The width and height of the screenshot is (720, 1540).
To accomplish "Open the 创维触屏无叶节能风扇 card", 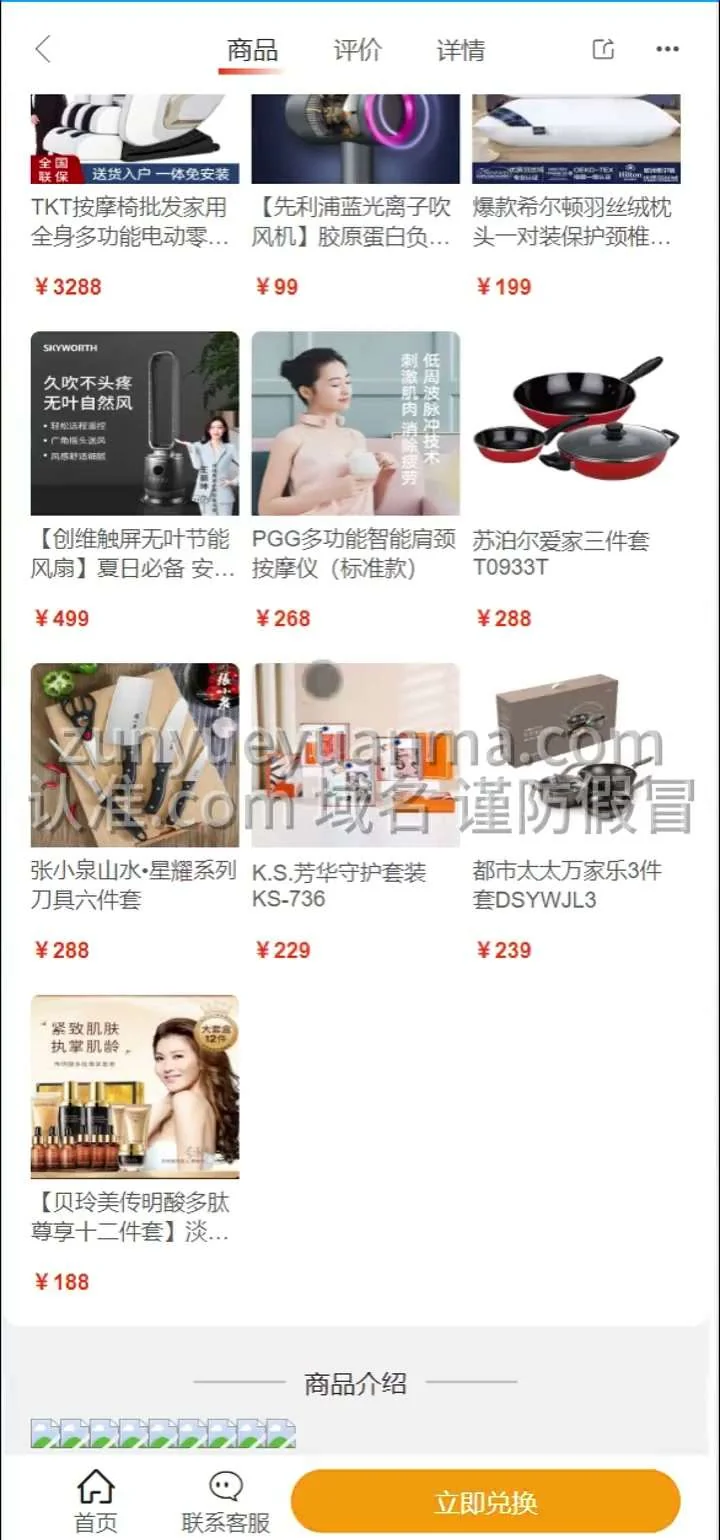I will 135,470.
